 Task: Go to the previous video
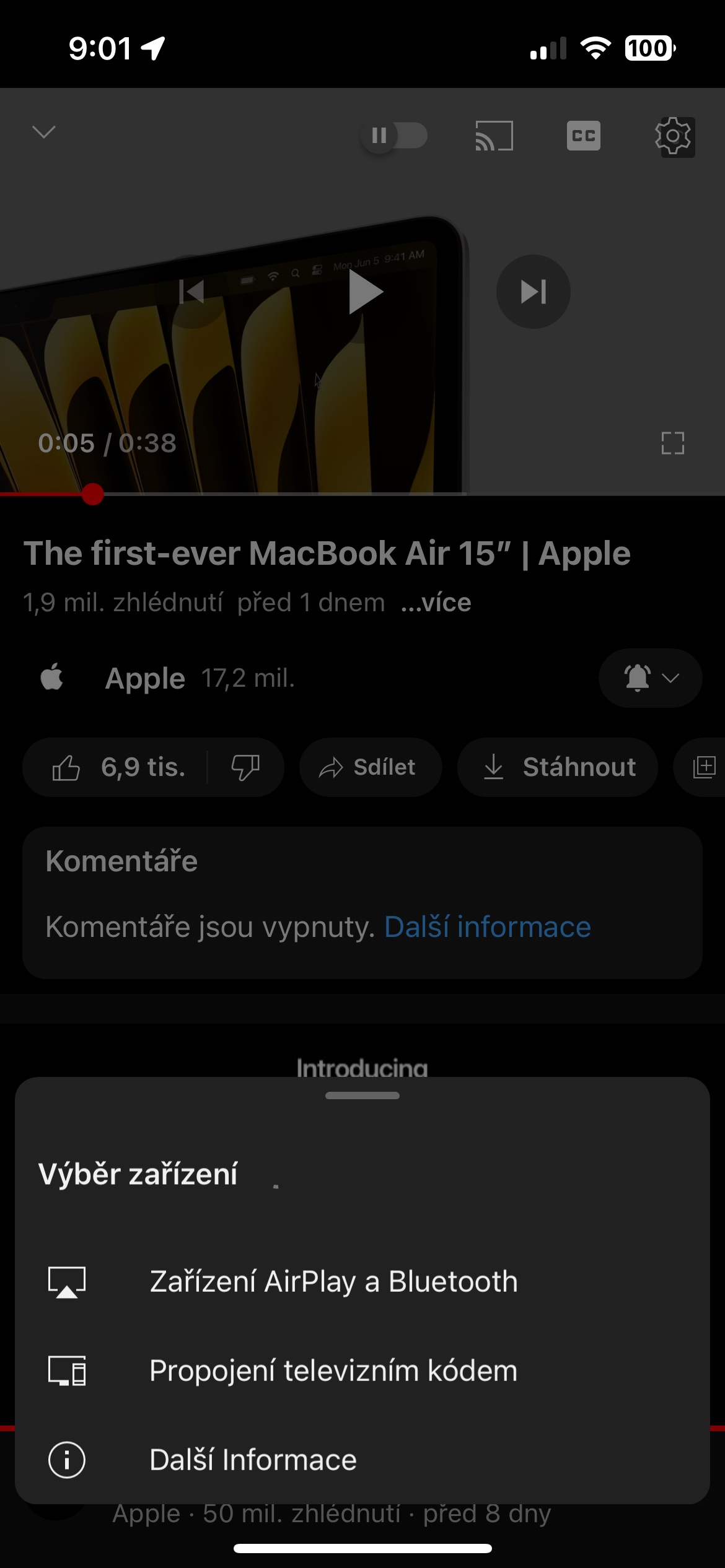(x=192, y=292)
